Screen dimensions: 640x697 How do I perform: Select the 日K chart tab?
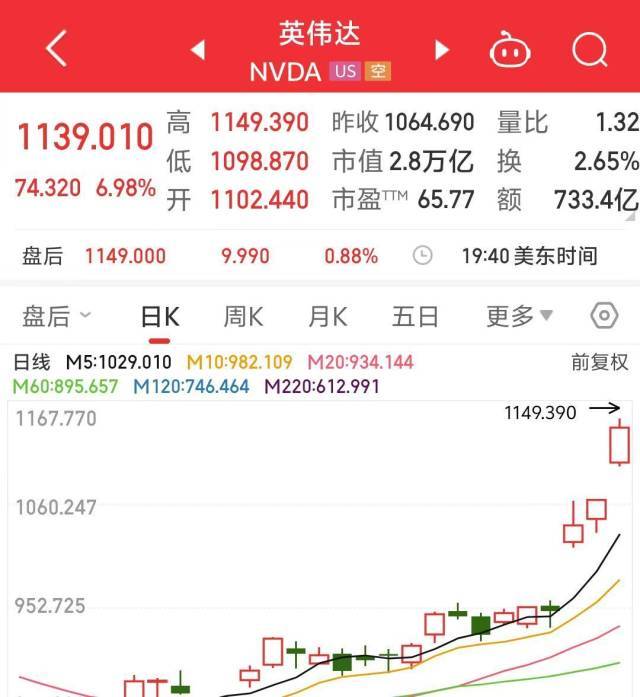(160, 317)
